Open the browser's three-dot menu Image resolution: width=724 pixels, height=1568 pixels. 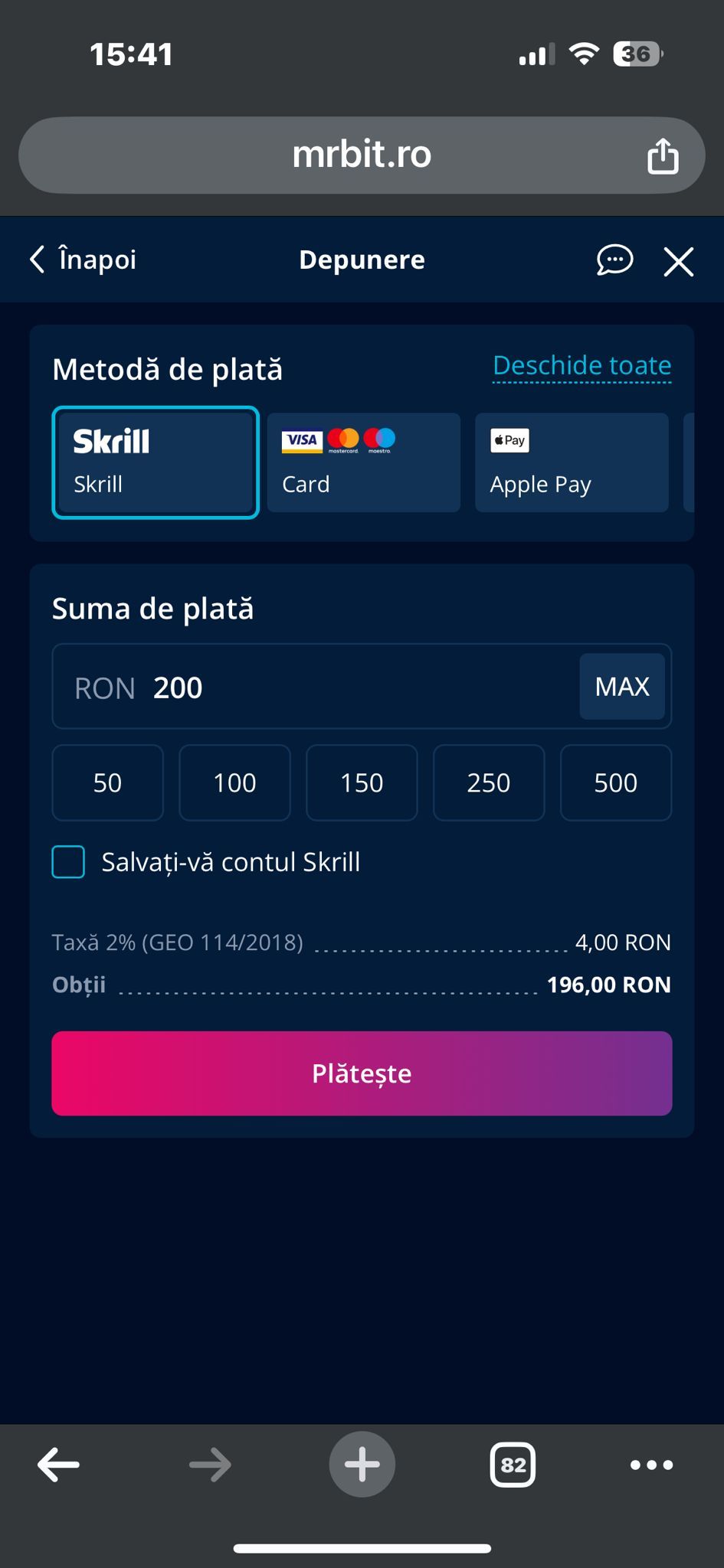click(x=651, y=1465)
